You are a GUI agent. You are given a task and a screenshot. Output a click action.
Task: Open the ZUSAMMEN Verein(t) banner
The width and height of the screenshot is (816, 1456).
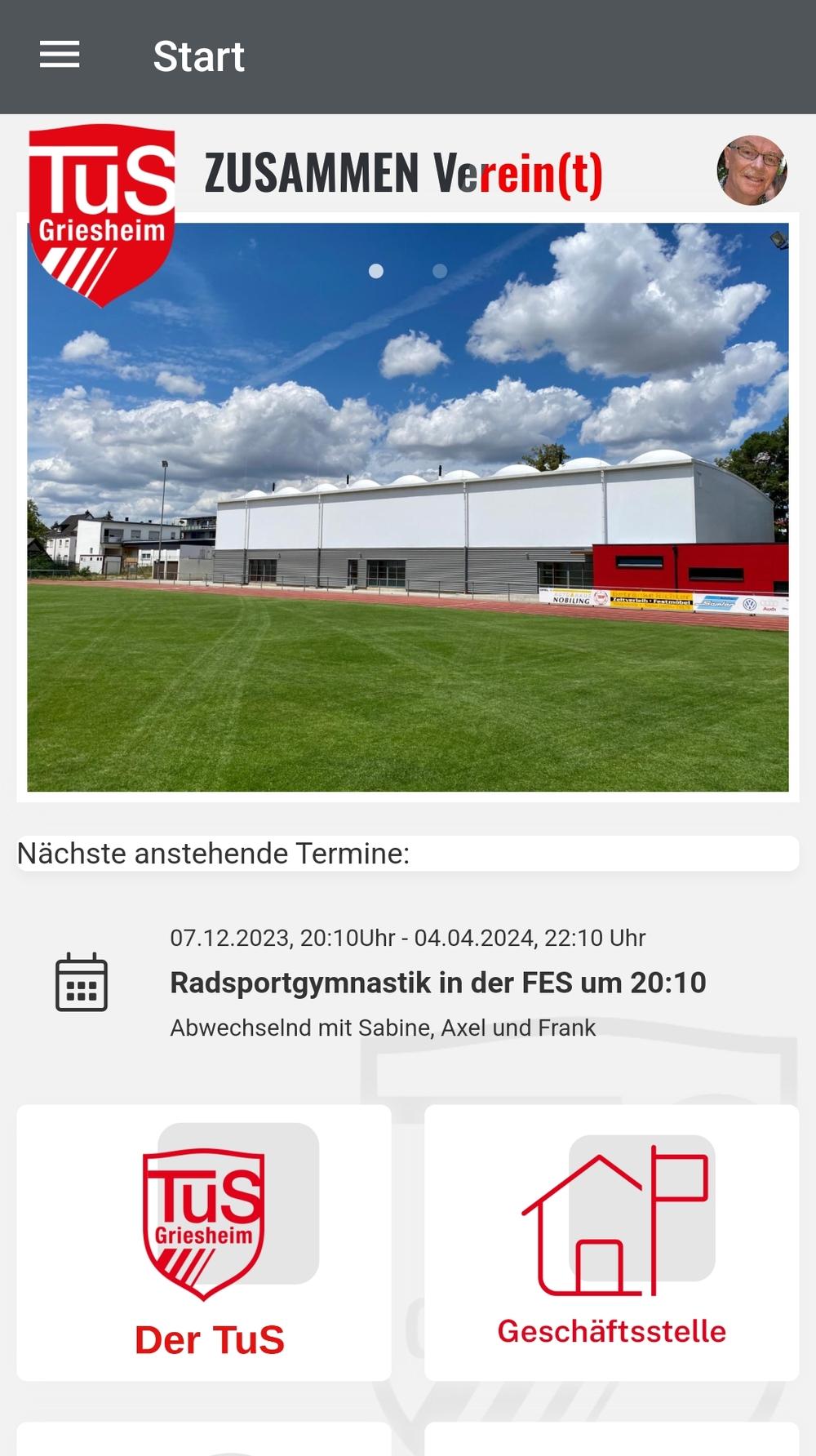pos(406,172)
